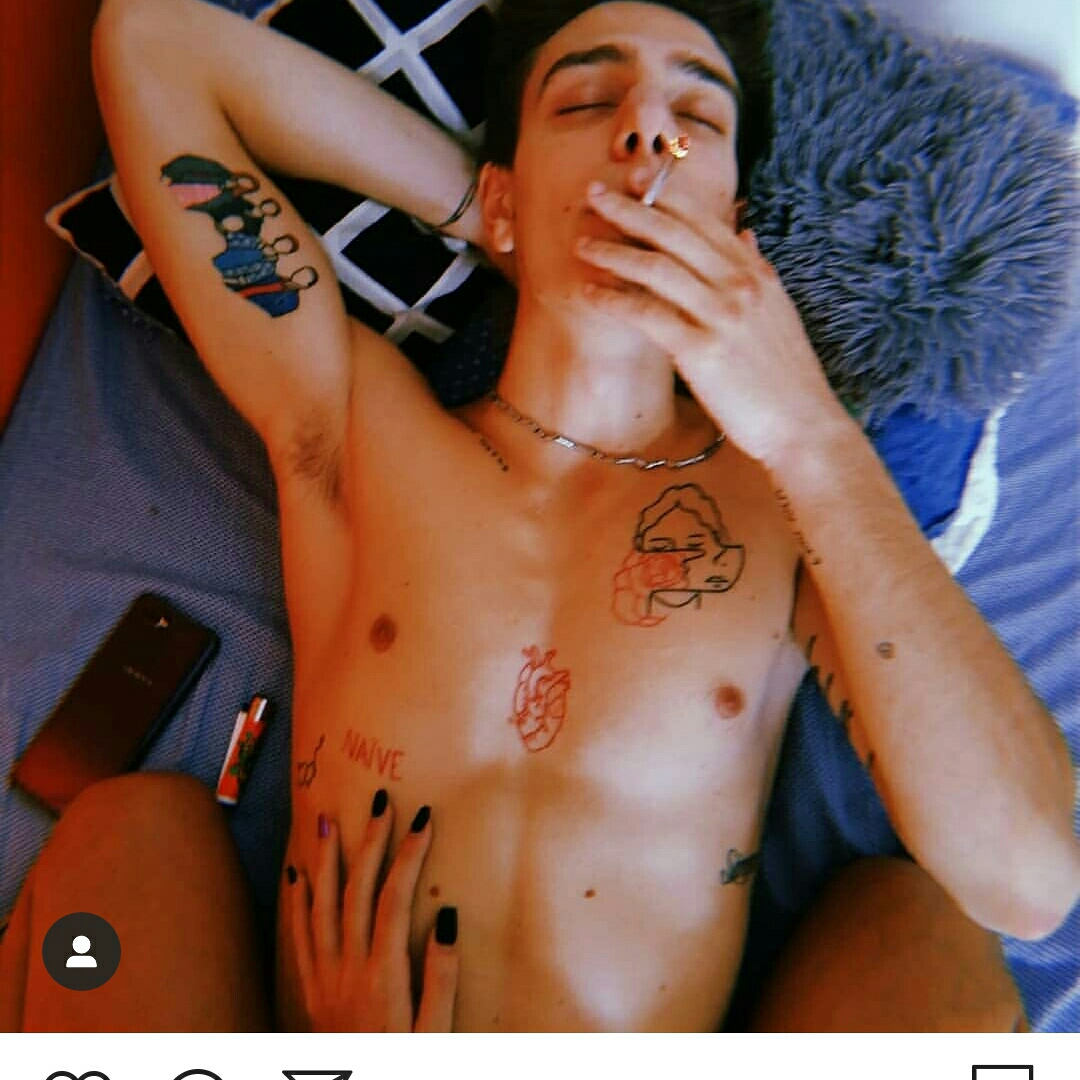Share this post via the paper plane
Viewport: 1080px width, 1080px height.
pos(317,1075)
